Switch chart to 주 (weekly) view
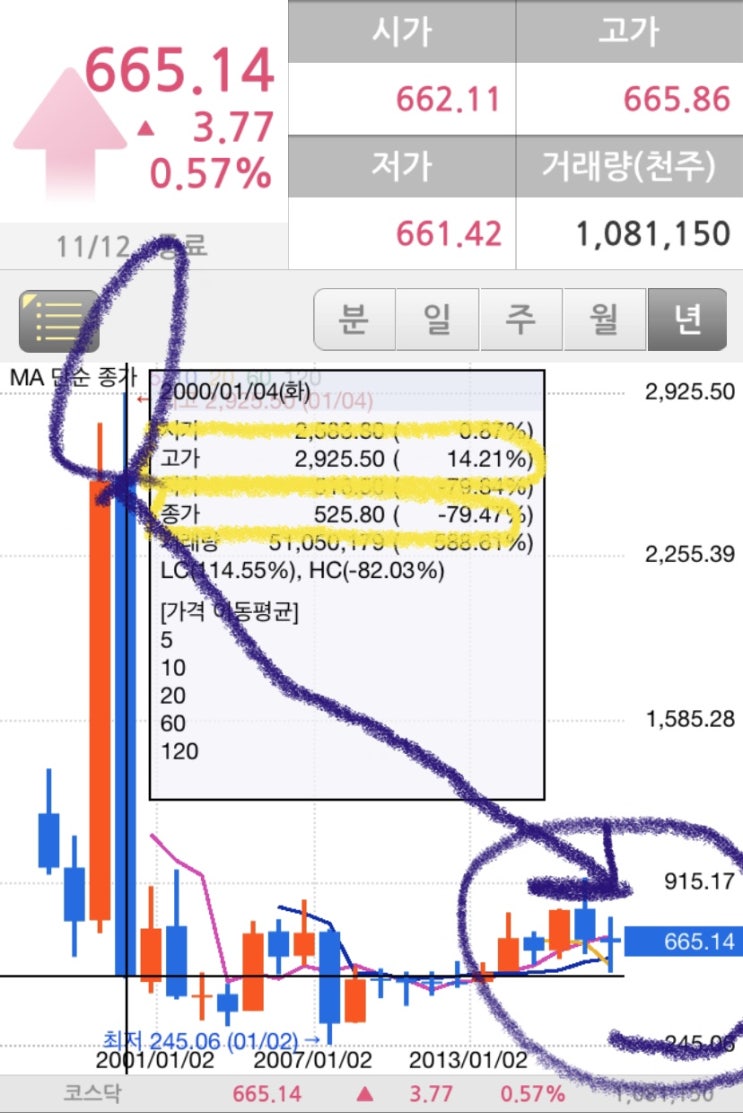743x1113 pixels. [520, 320]
